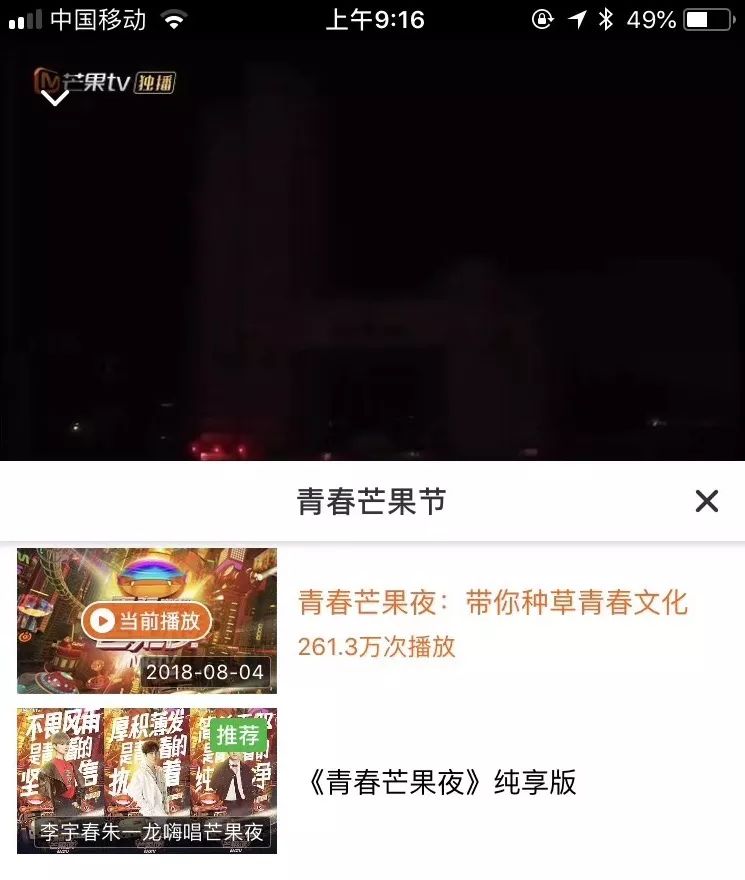Collapse the video player with the down chevron
The image size is (745, 880).
pos(55,97)
